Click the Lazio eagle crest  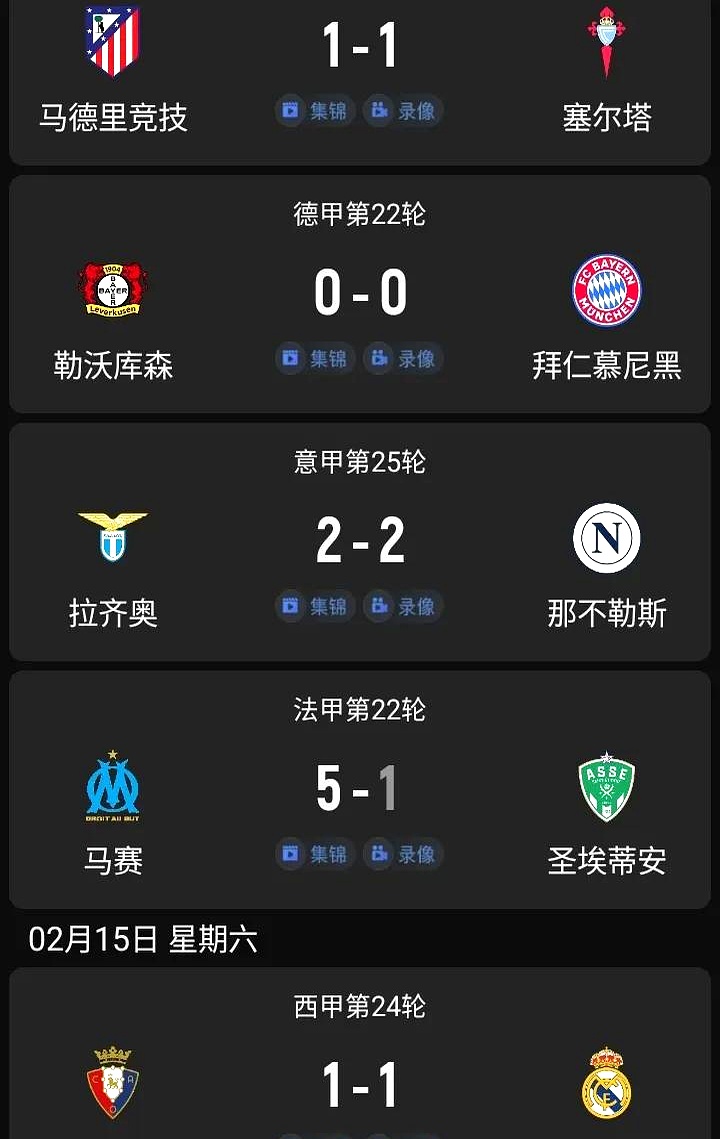point(112,538)
